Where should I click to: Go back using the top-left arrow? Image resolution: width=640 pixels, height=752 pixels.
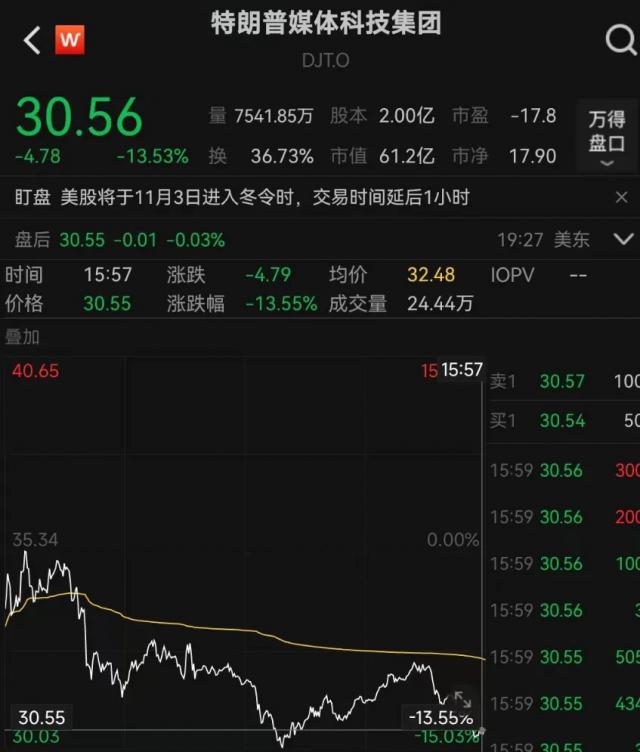[32, 40]
